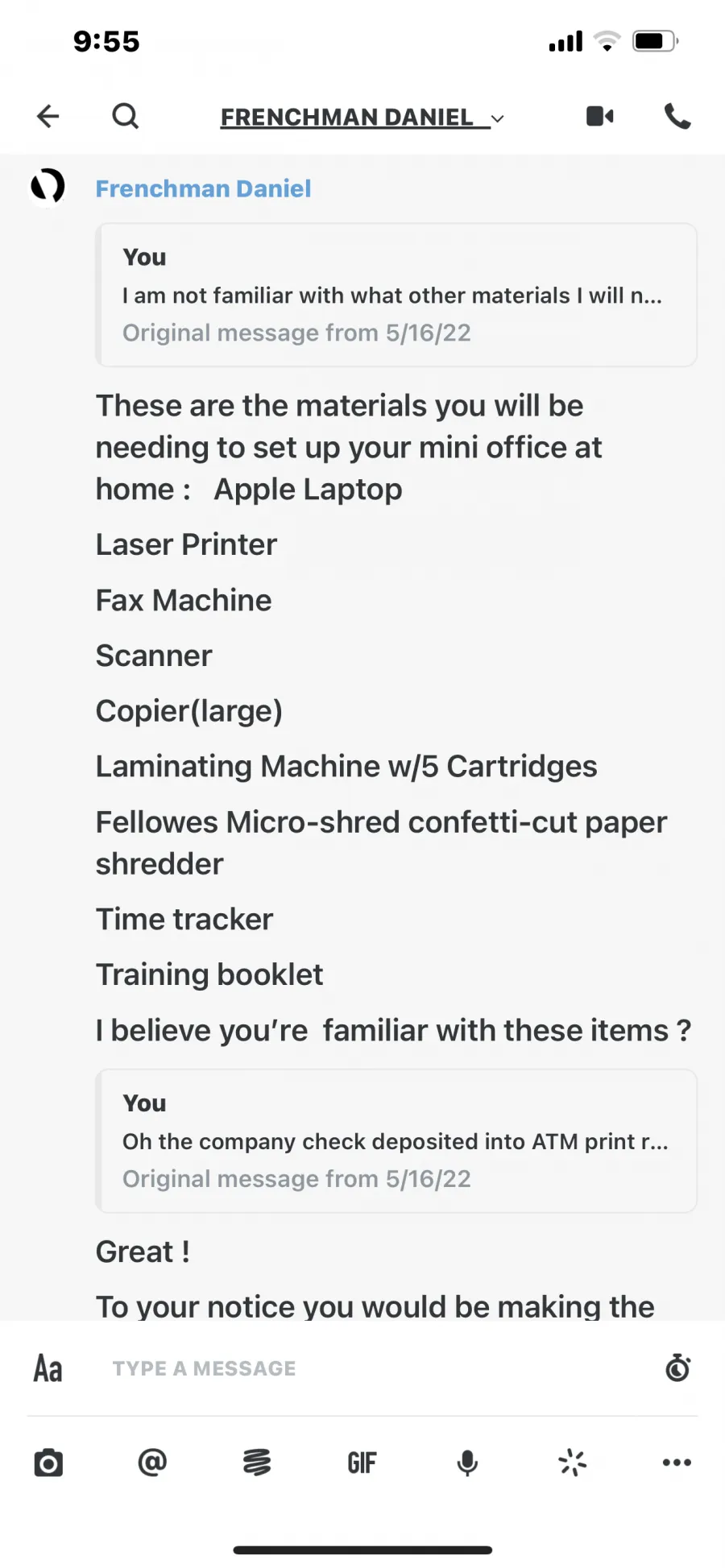
Task: Open the camera to attach a photo
Action: pyautogui.click(x=48, y=1463)
